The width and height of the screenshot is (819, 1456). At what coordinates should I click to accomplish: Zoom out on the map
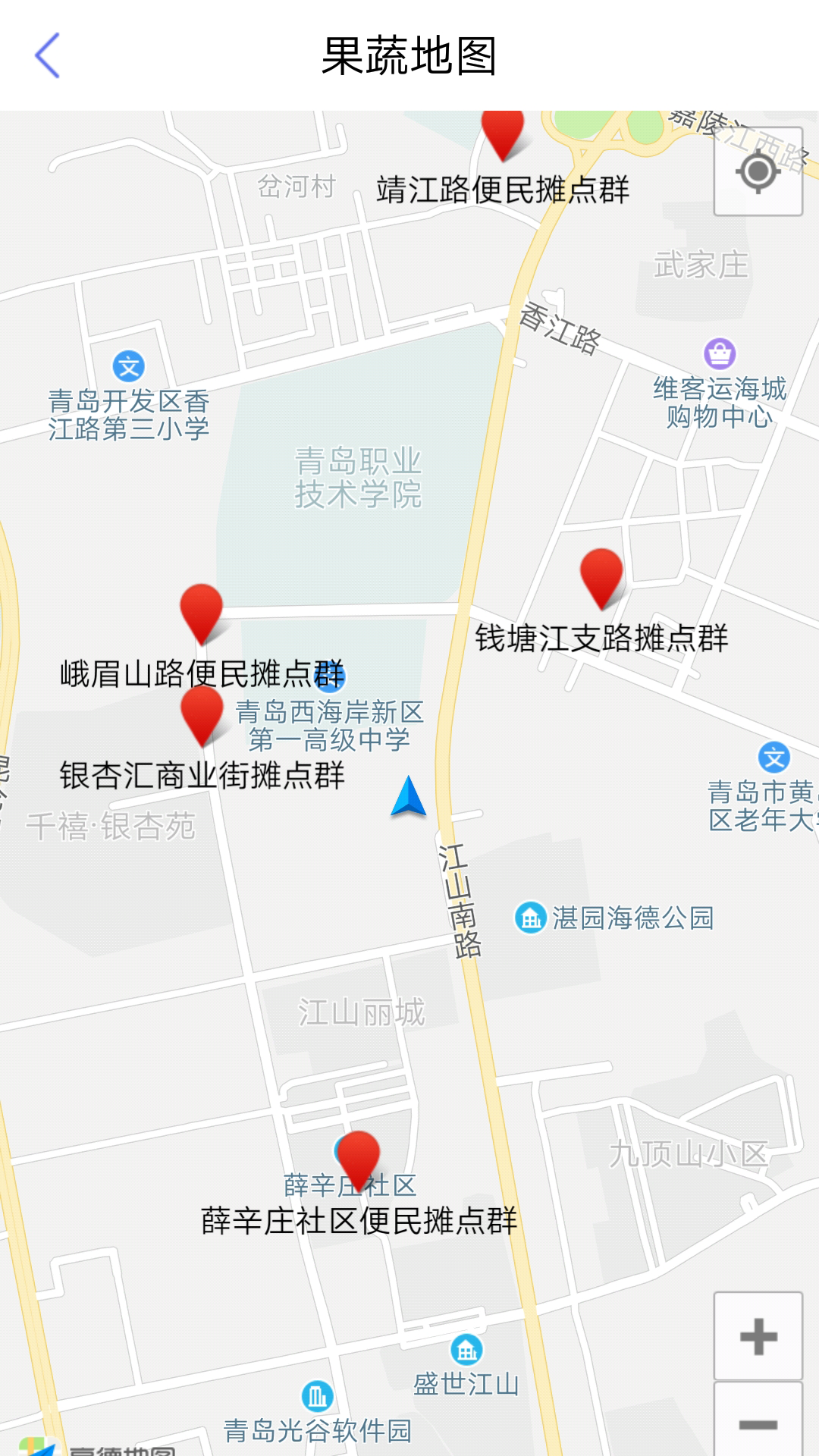pos(758,1424)
